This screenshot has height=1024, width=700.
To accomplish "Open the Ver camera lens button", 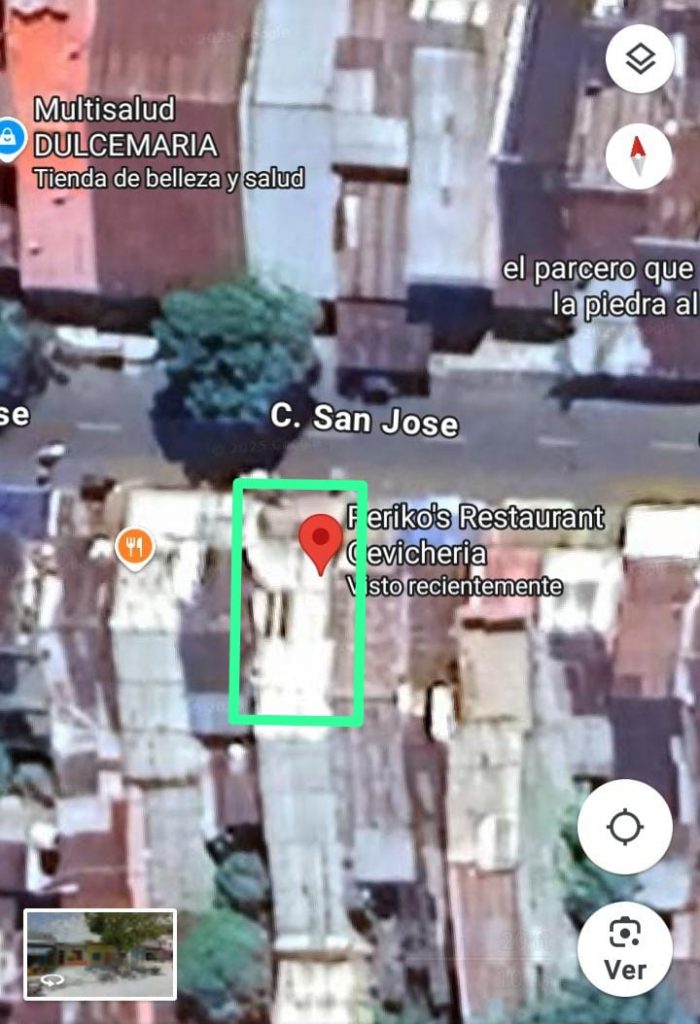I will click(625, 949).
